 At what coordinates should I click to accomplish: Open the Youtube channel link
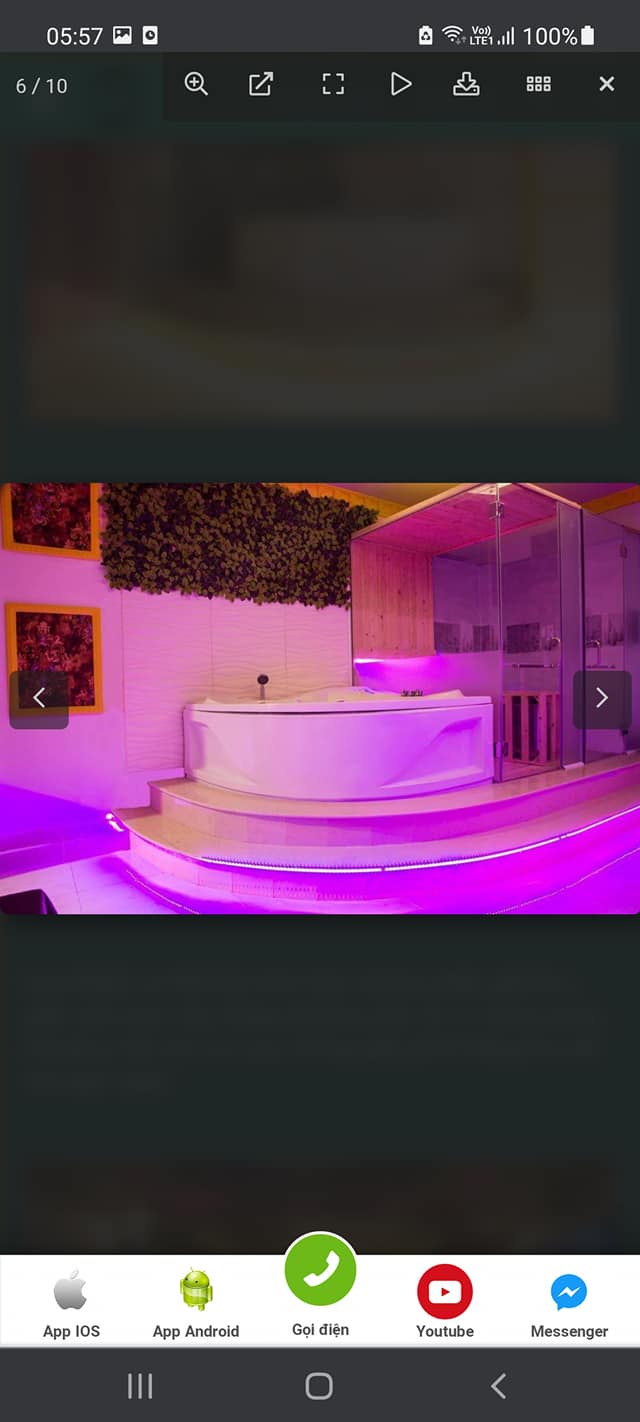point(445,1303)
